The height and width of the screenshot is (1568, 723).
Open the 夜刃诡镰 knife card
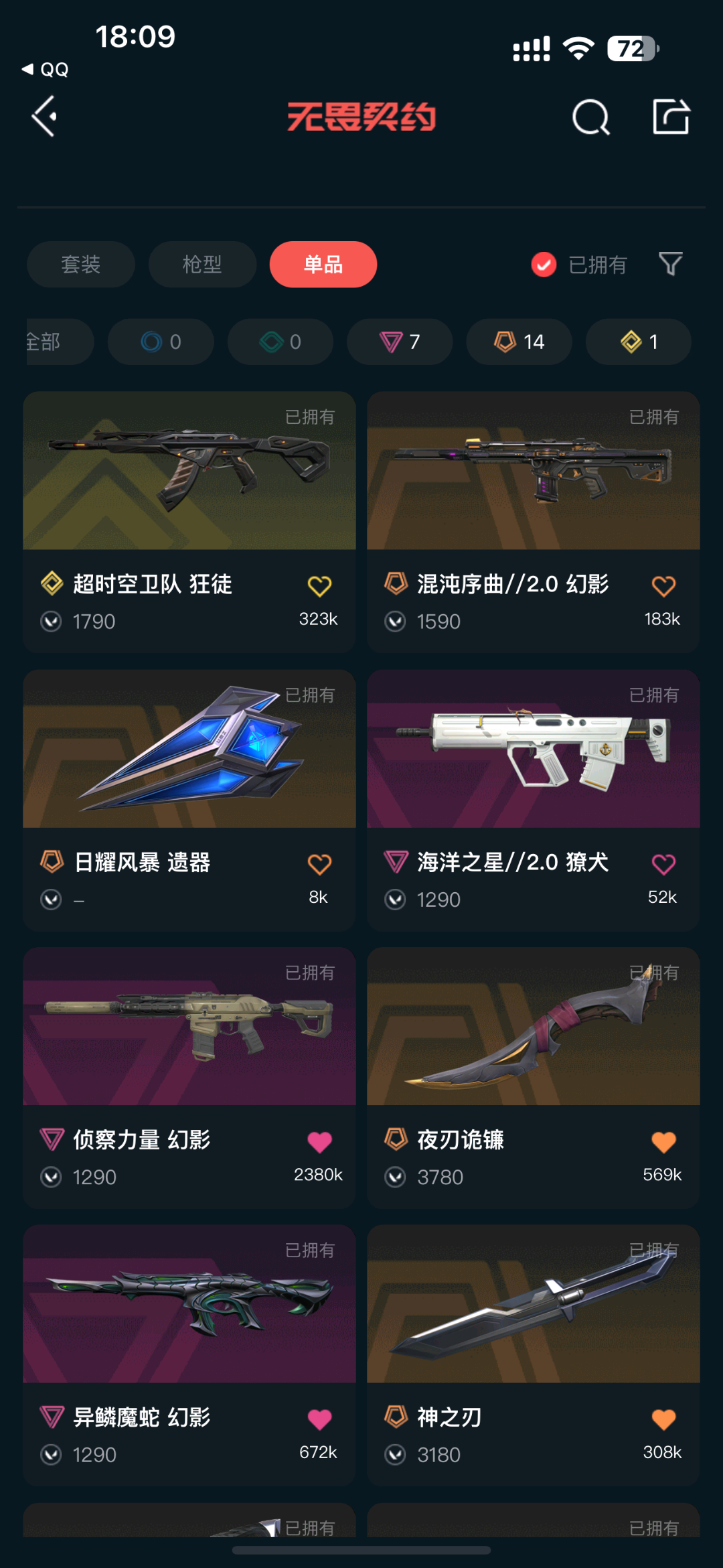click(x=534, y=1078)
